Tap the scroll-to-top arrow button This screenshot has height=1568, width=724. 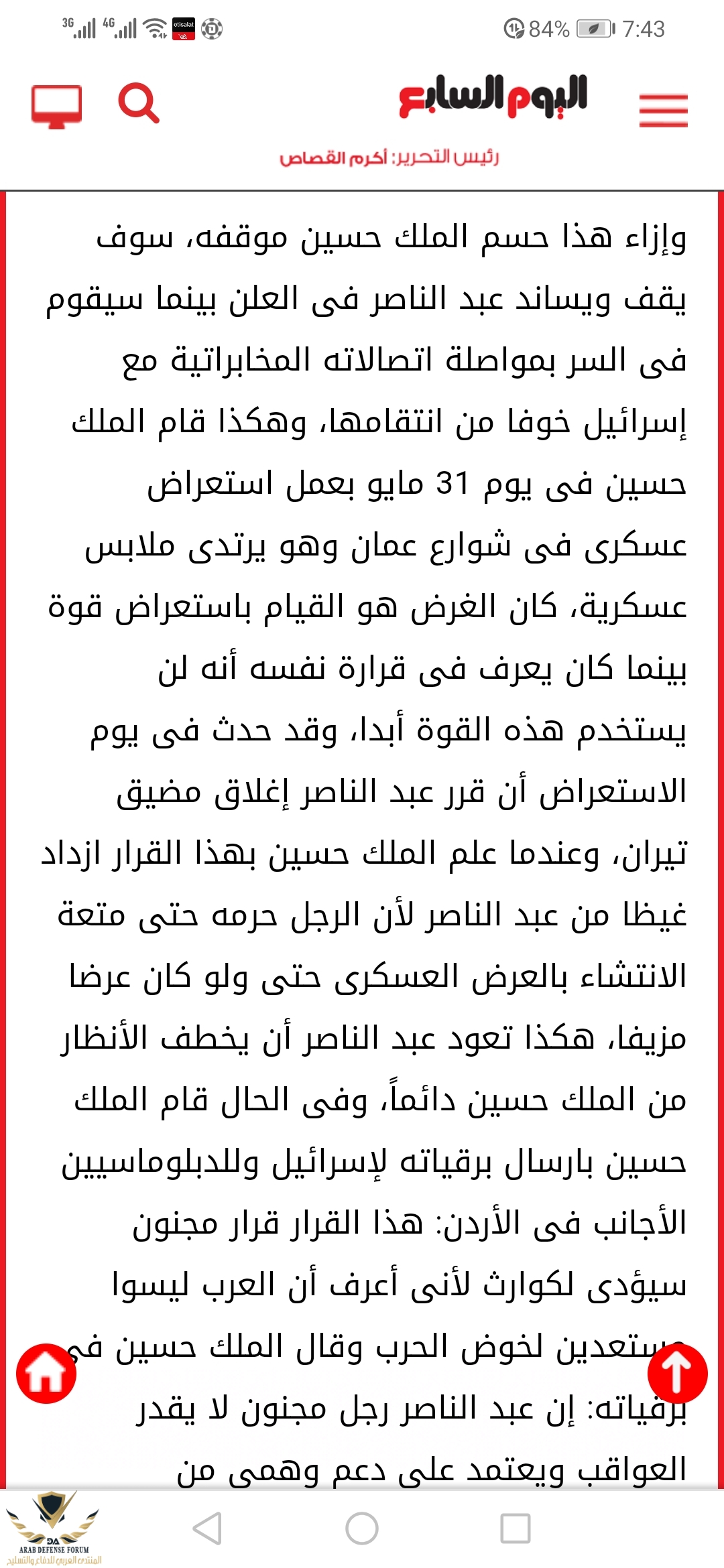(x=677, y=1372)
